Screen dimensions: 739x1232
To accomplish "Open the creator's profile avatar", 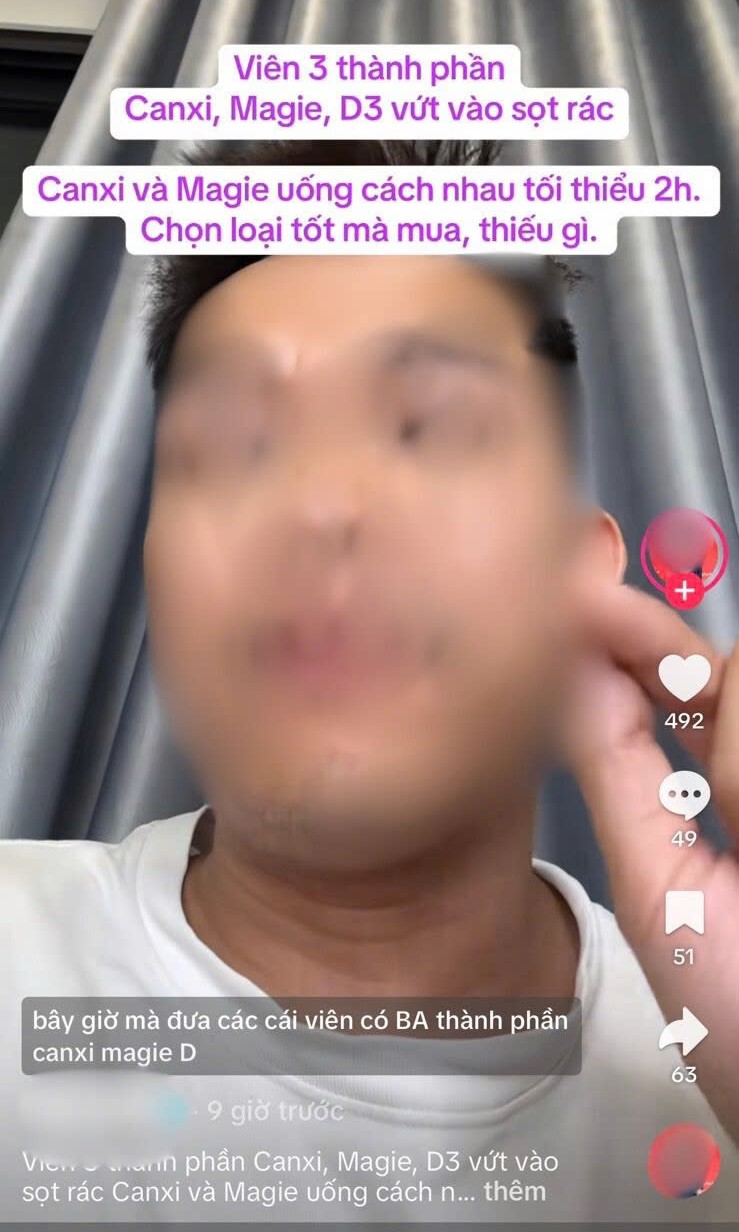I will (683, 545).
